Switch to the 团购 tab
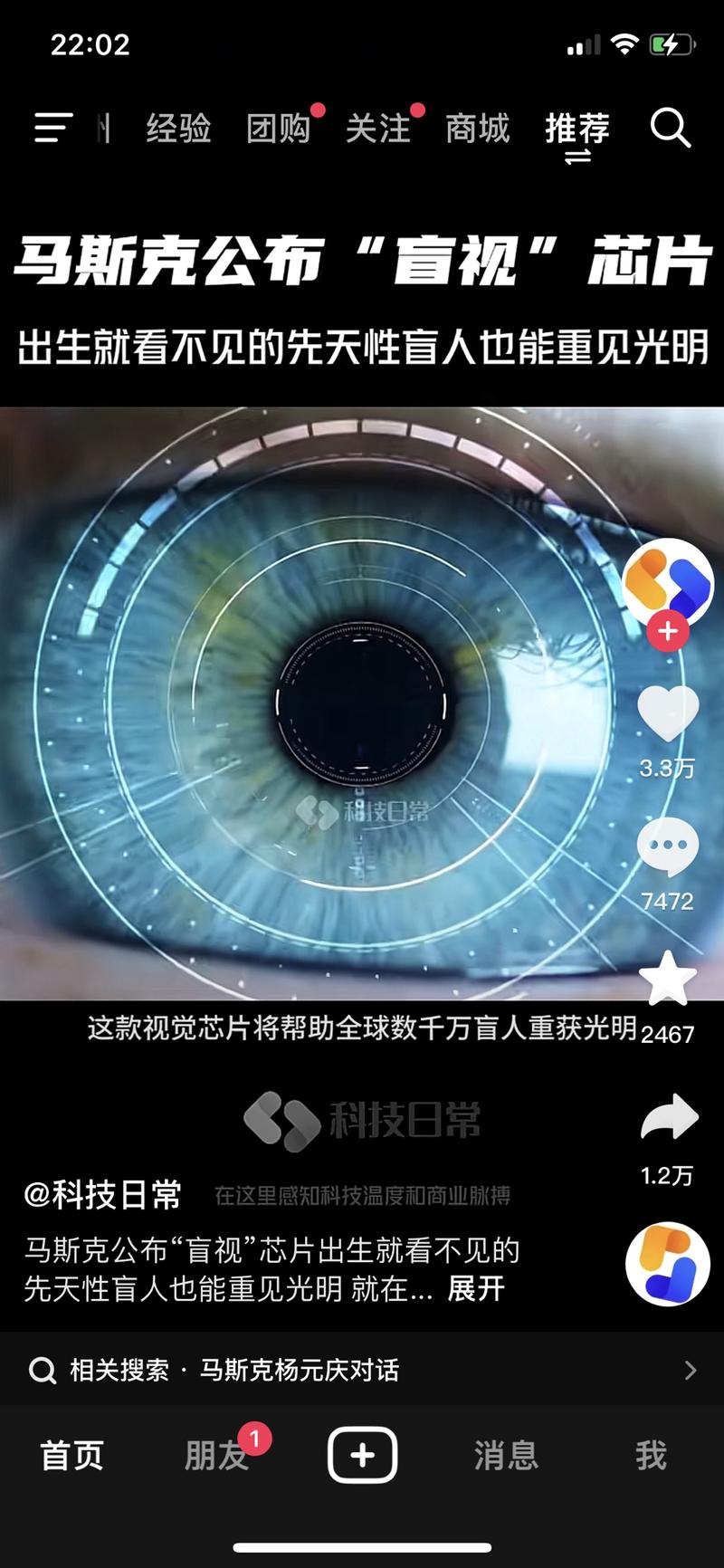This screenshot has width=724, height=1568. point(278,129)
